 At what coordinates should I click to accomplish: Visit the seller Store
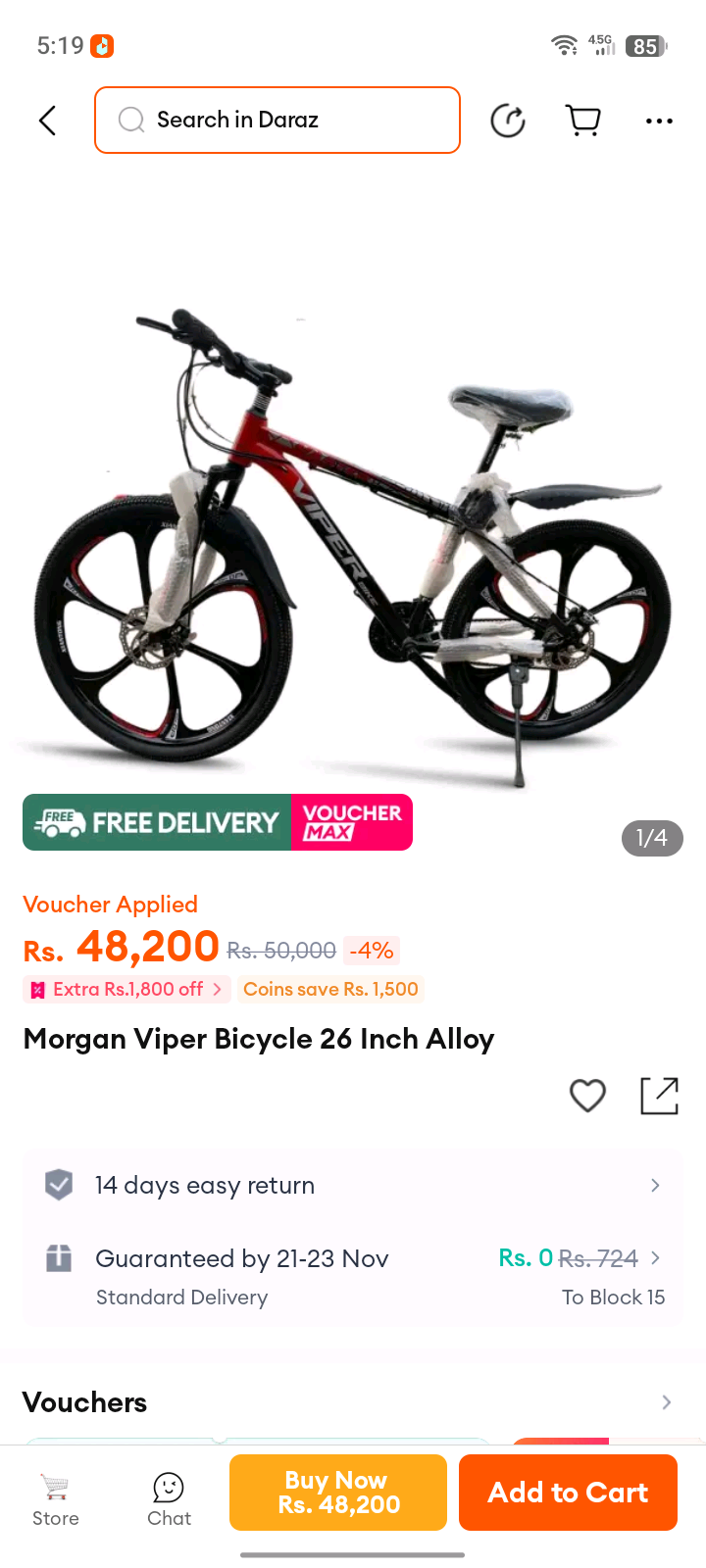pyautogui.click(x=56, y=1499)
